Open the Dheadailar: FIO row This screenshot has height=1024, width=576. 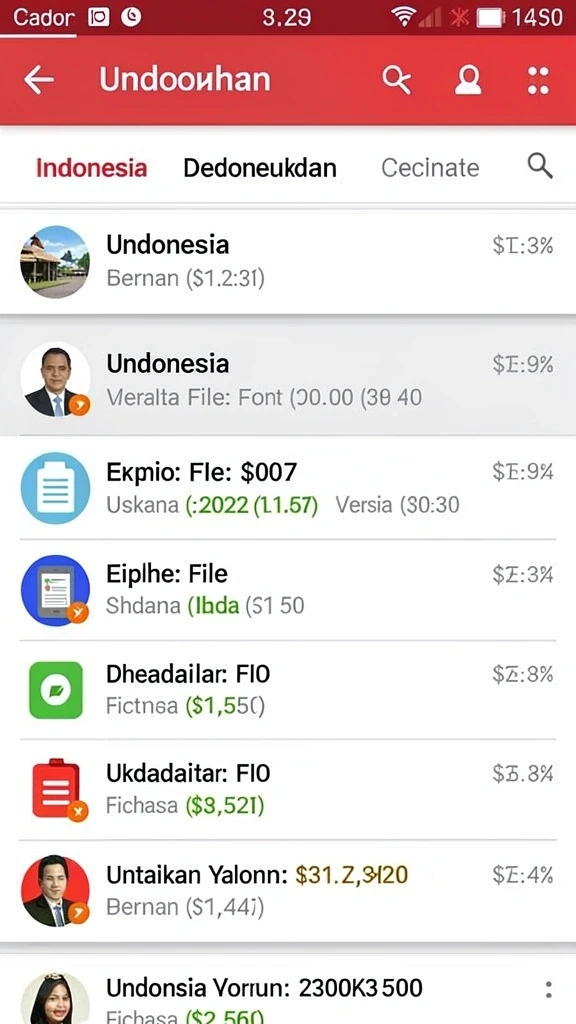288,690
